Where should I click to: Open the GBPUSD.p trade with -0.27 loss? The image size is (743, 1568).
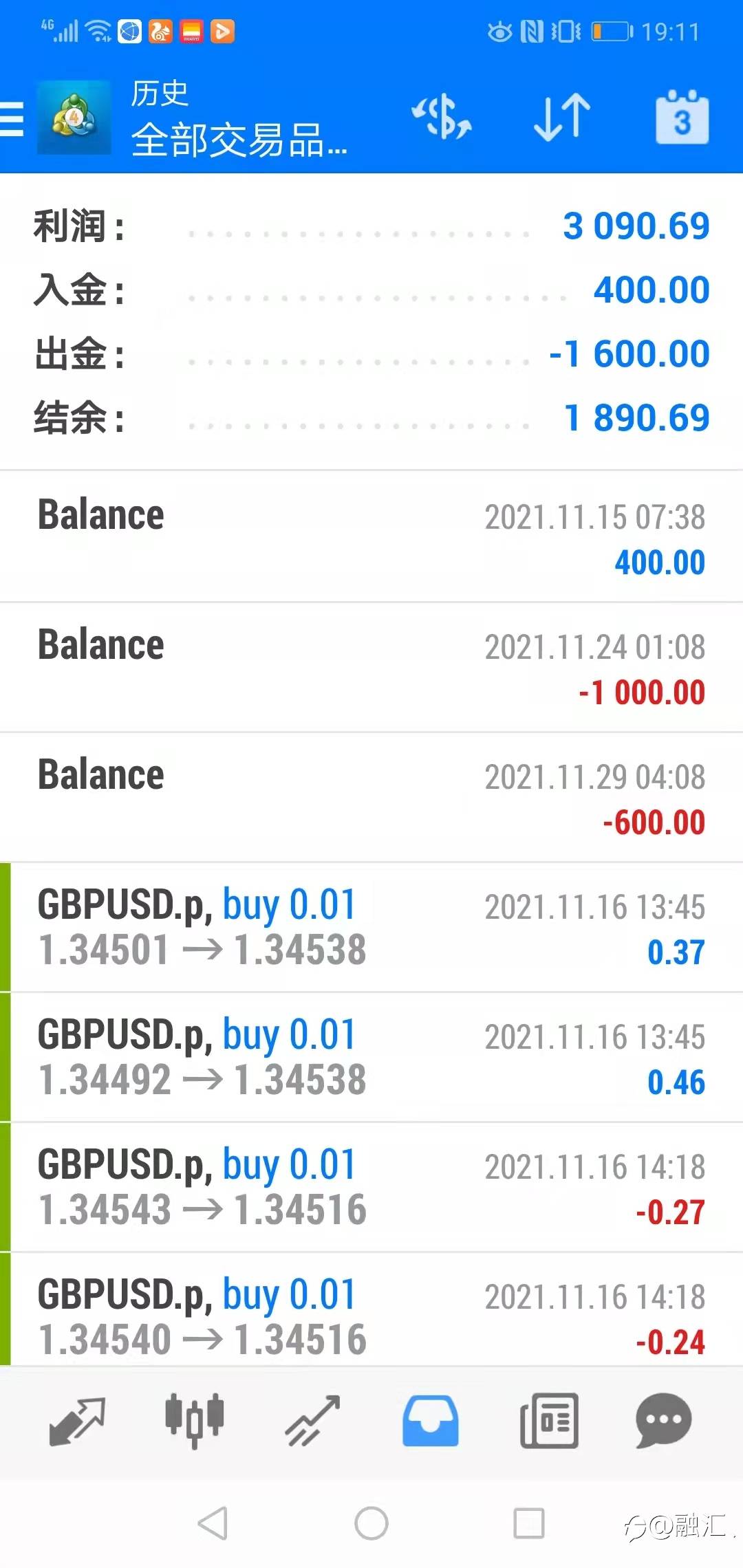click(x=371, y=1187)
